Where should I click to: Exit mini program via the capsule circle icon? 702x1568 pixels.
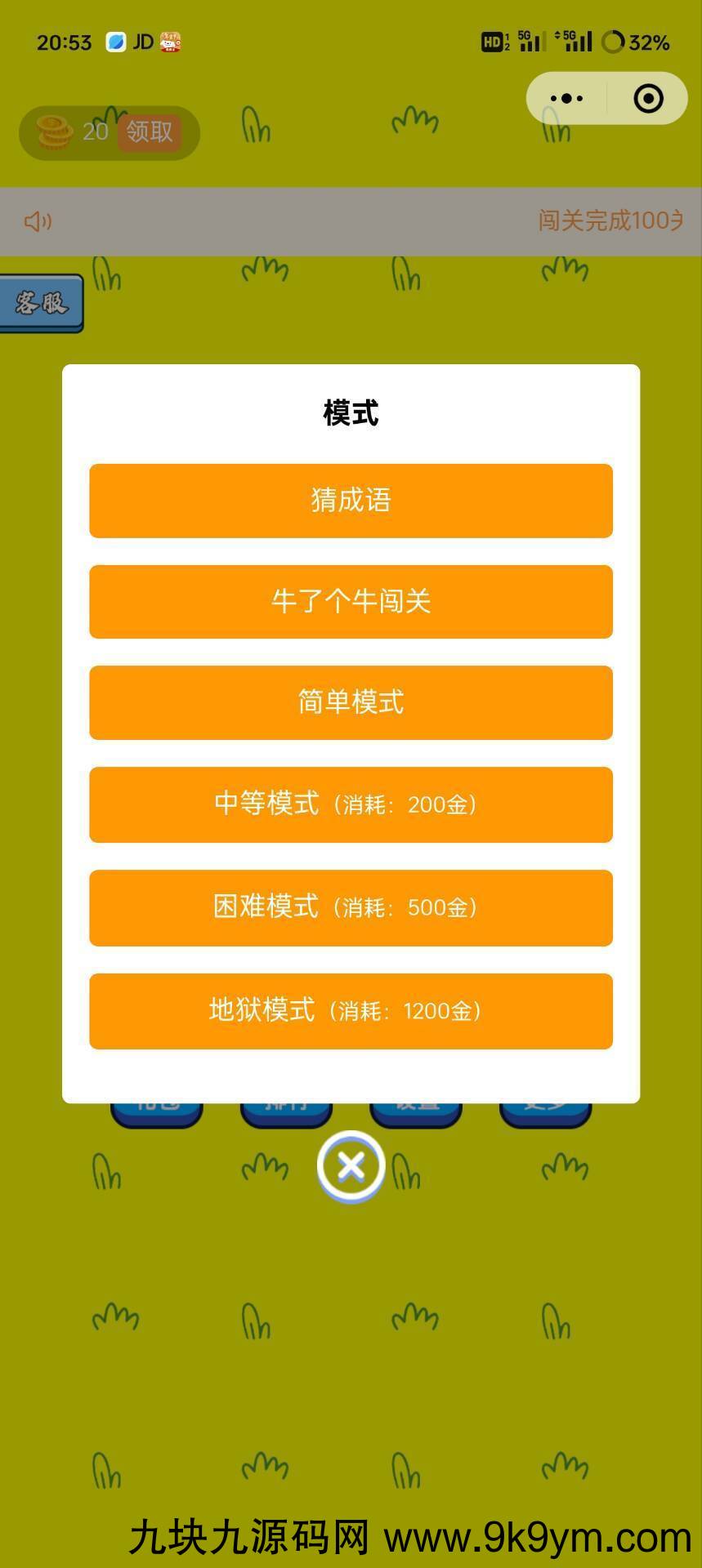click(x=648, y=98)
